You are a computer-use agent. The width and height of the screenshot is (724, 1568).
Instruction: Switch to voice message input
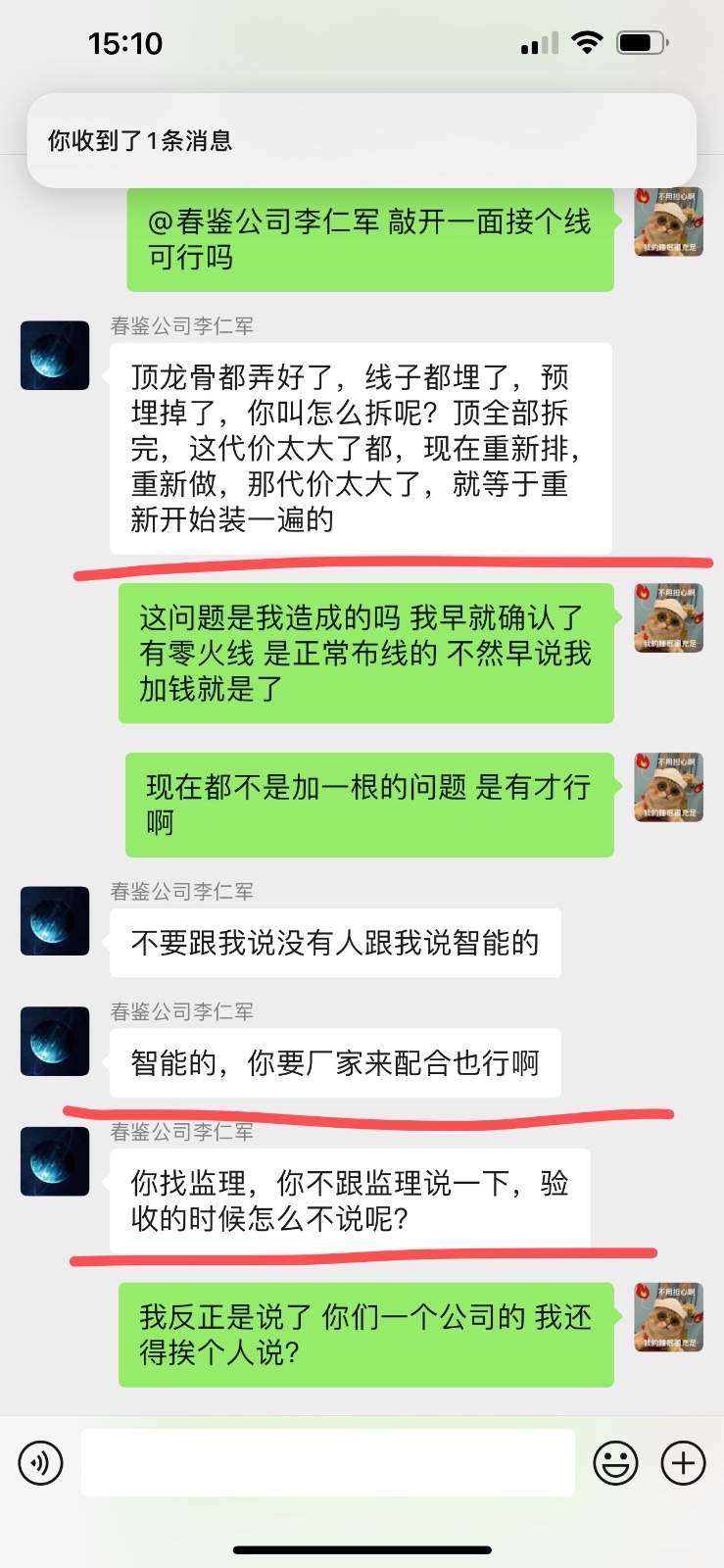(x=40, y=1463)
